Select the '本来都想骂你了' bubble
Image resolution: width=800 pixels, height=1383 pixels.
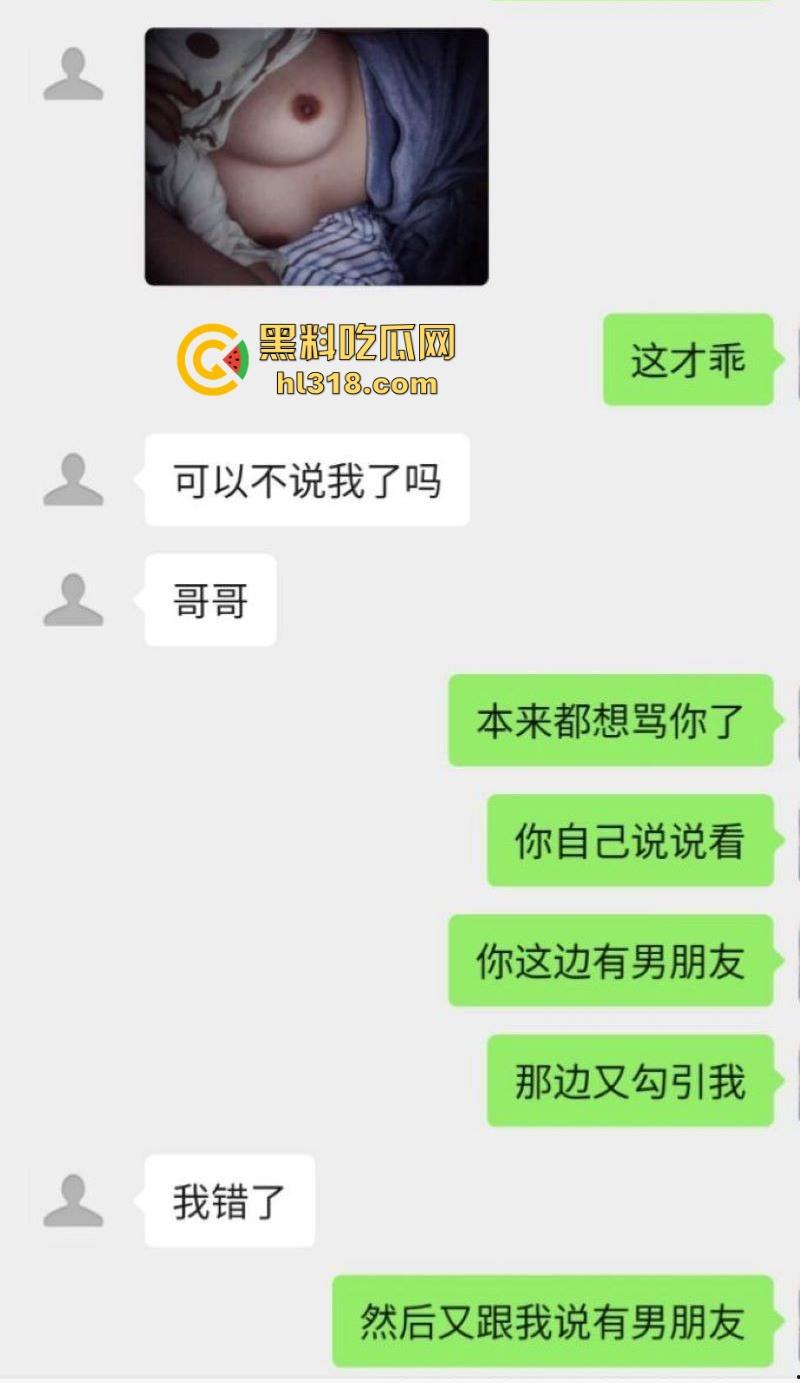pyautogui.click(x=610, y=722)
